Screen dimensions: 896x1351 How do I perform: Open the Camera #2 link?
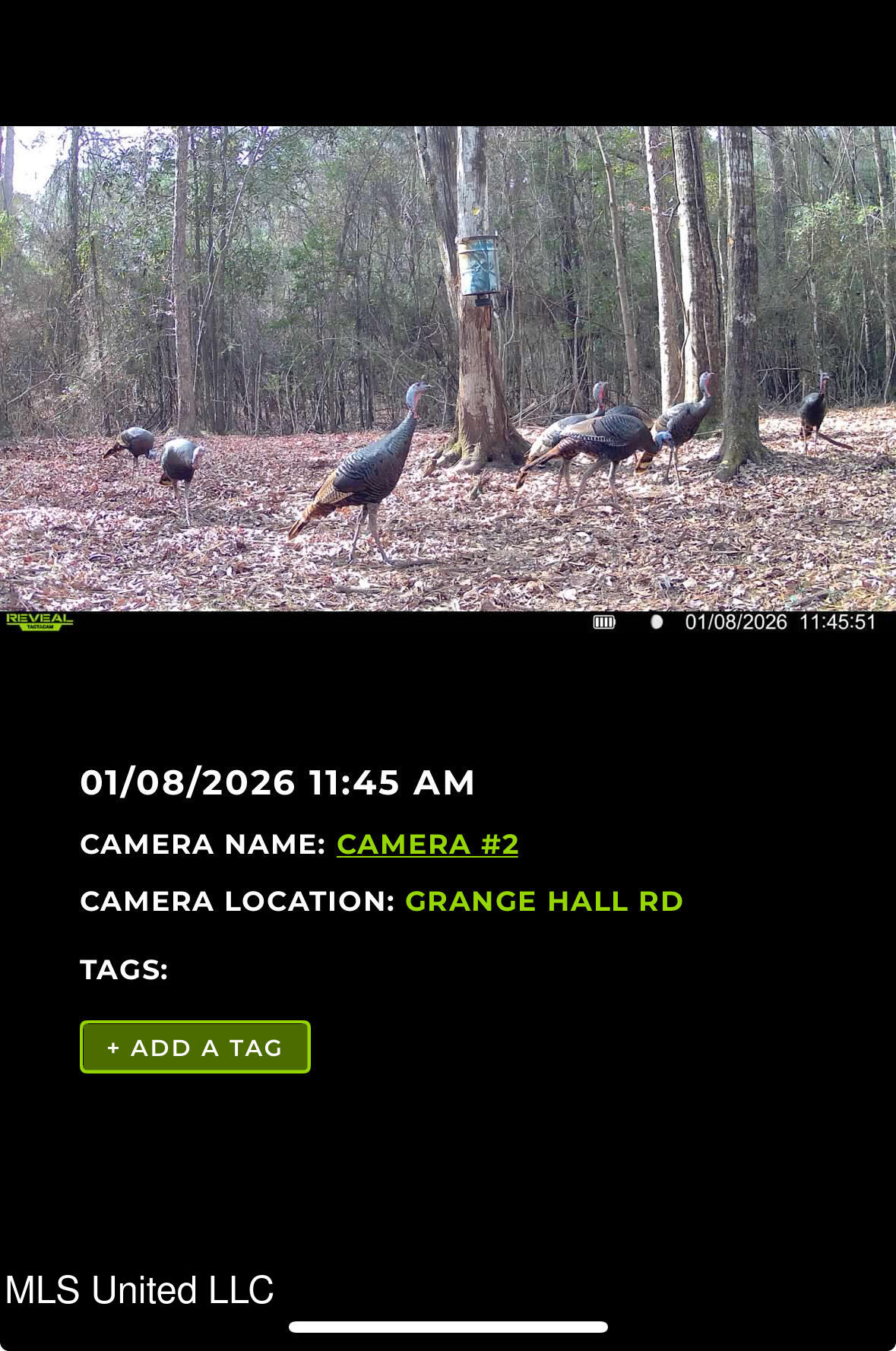coord(427,844)
